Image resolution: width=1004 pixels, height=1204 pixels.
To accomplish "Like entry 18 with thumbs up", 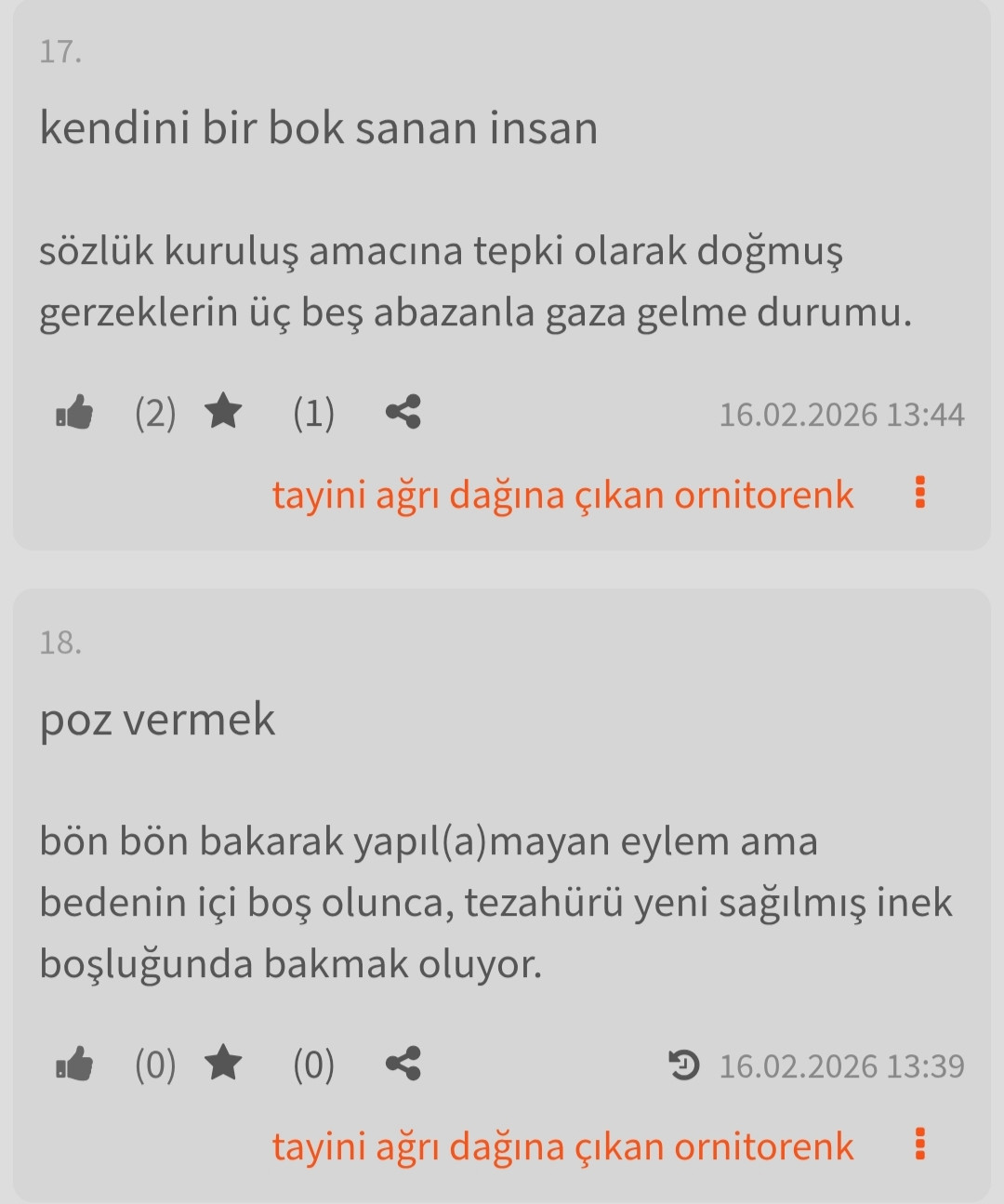I will (74, 1064).
